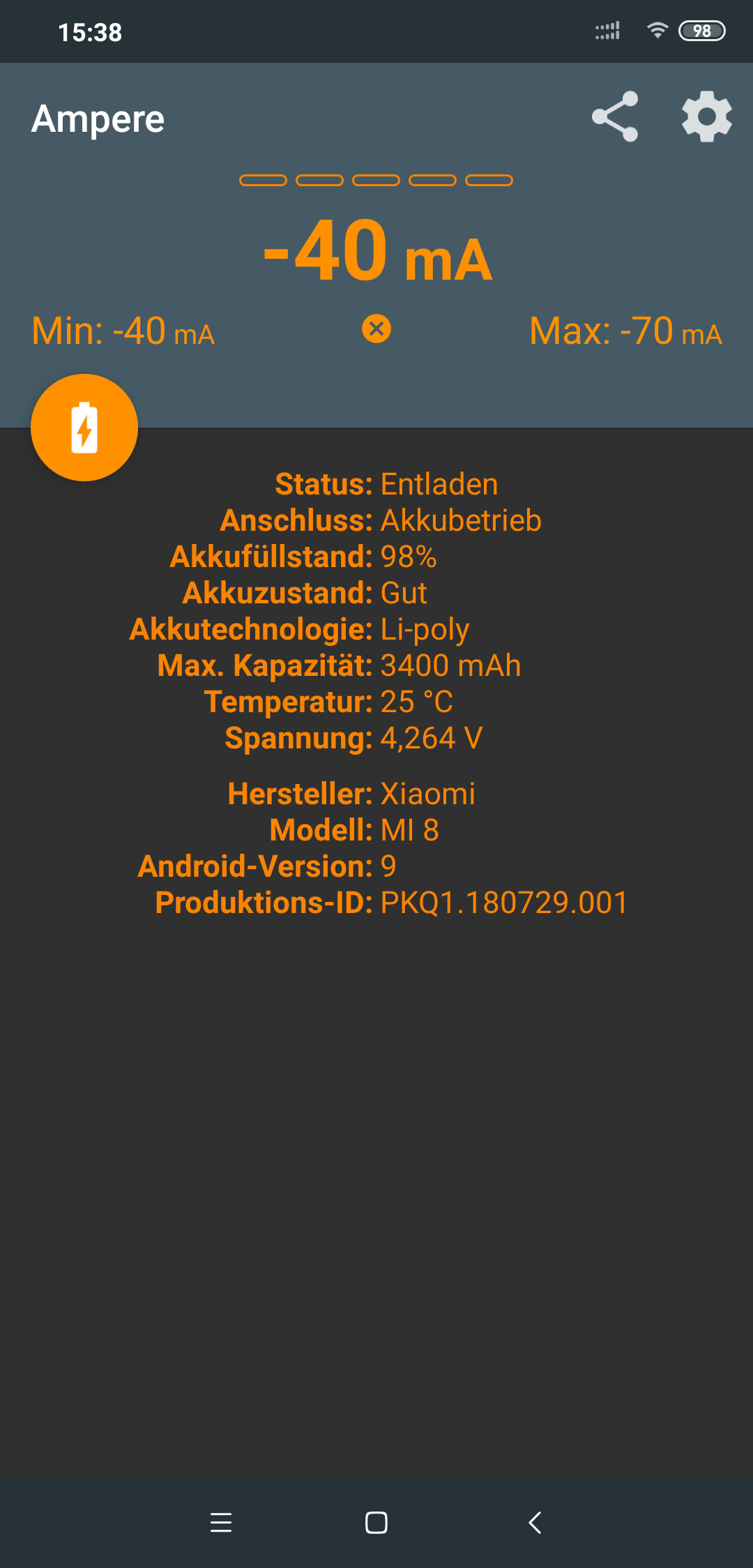
Task: Share the battery readings
Action: (615, 116)
